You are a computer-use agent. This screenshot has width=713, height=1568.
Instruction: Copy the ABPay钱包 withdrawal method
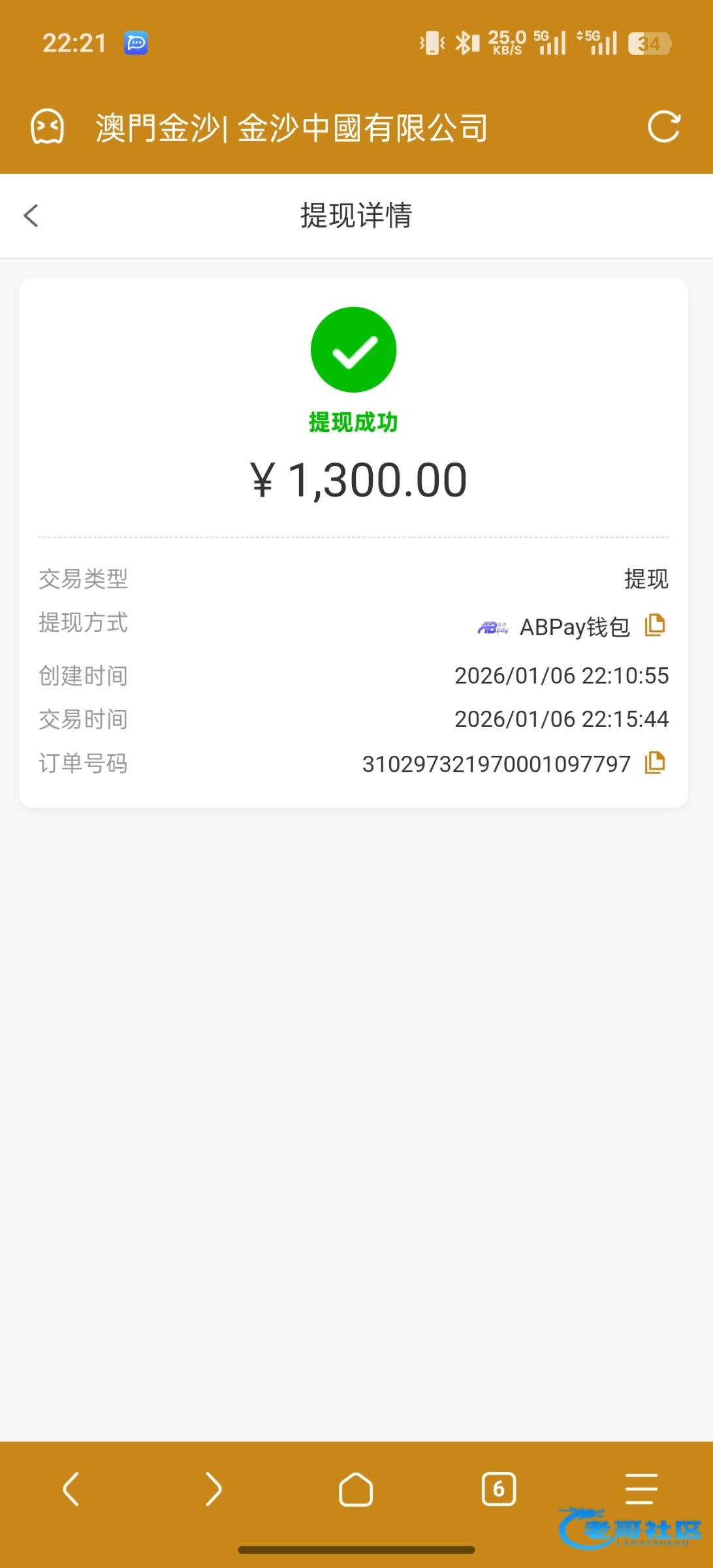click(x=655, y=626)
